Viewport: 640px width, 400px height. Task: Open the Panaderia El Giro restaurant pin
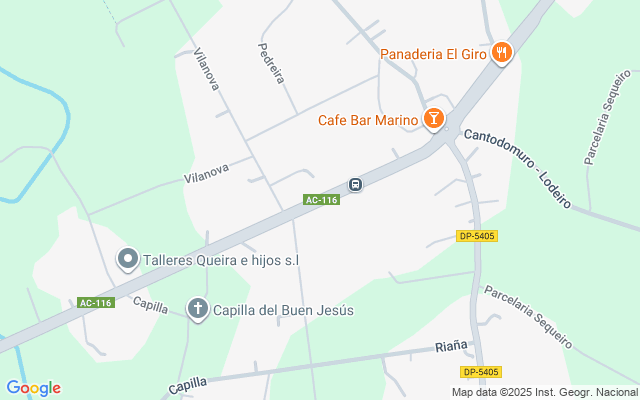point(502,53)
